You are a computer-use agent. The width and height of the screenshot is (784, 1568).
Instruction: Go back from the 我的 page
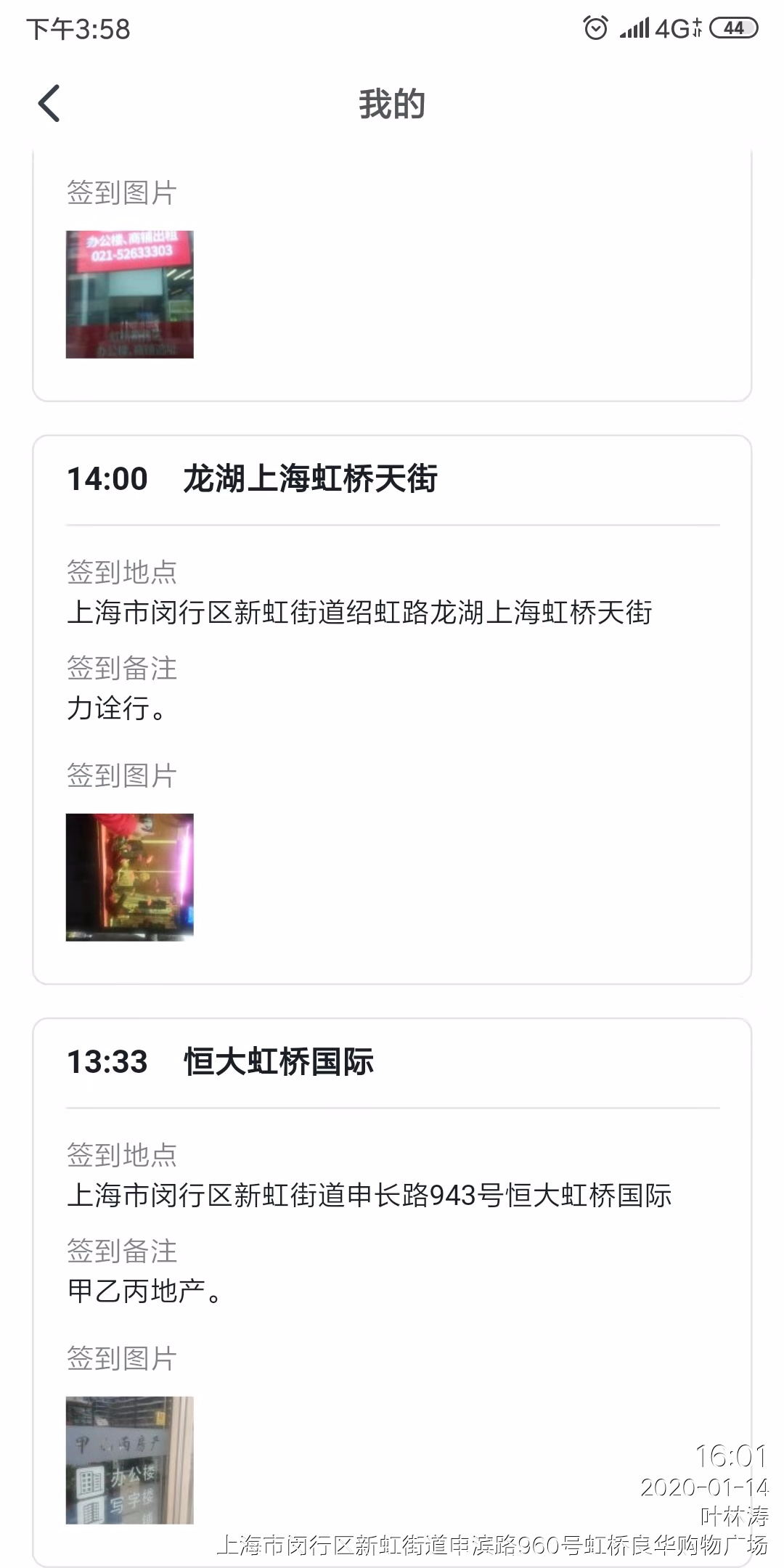[x=49, y=103]
